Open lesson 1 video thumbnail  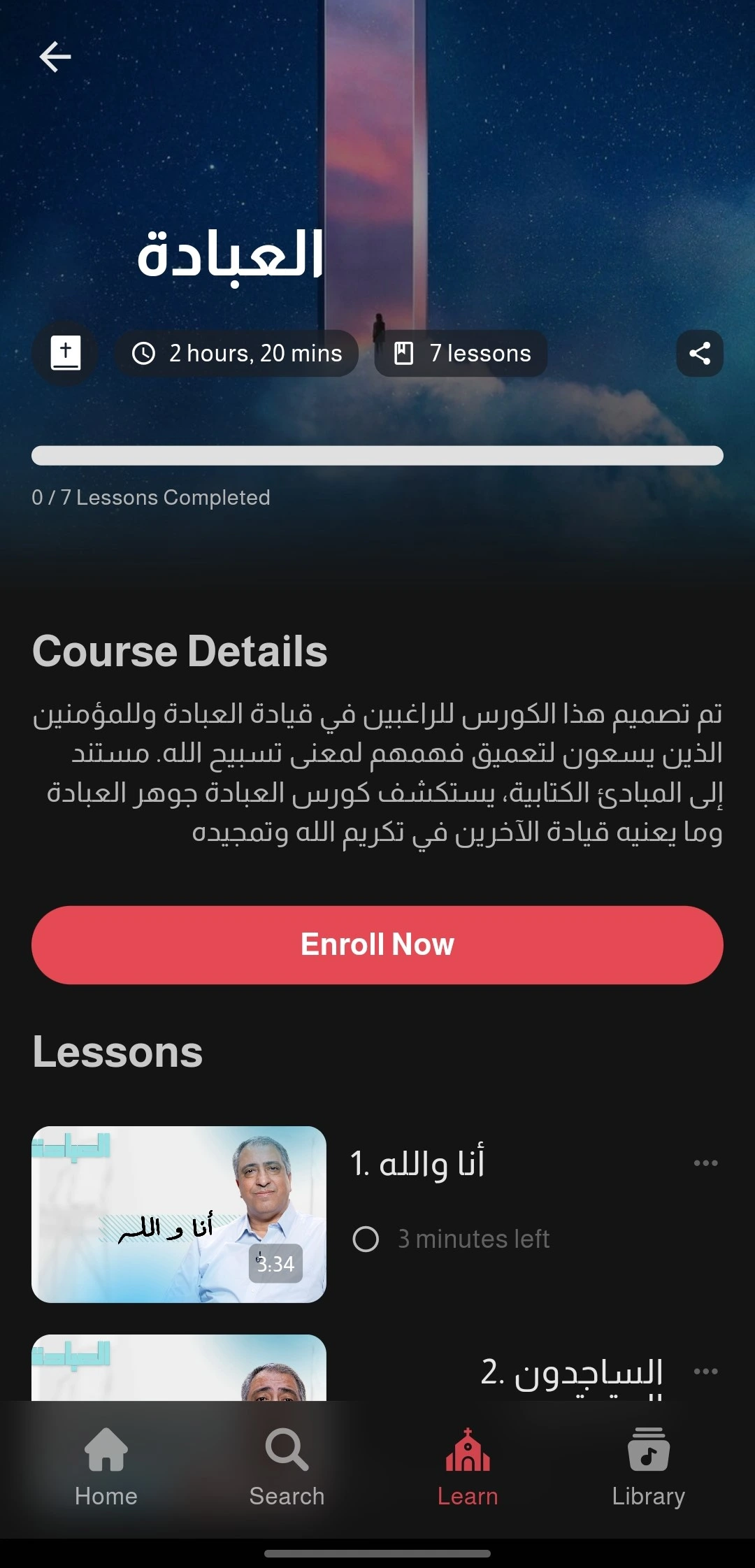[179, 1214]
